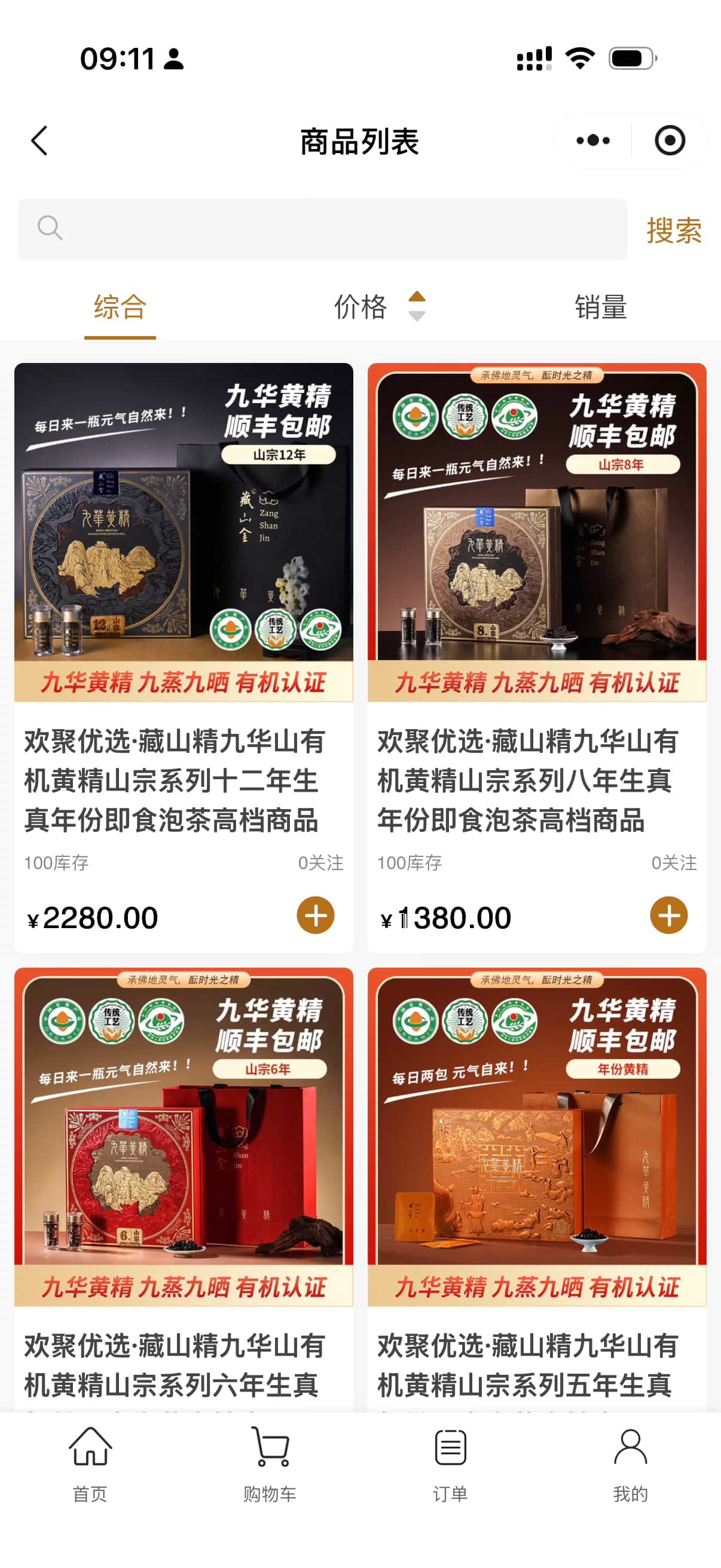The height and width of the screenshot is (1568, 721).
Task: Open the 购物车 tab
Action: [270, 1465]
